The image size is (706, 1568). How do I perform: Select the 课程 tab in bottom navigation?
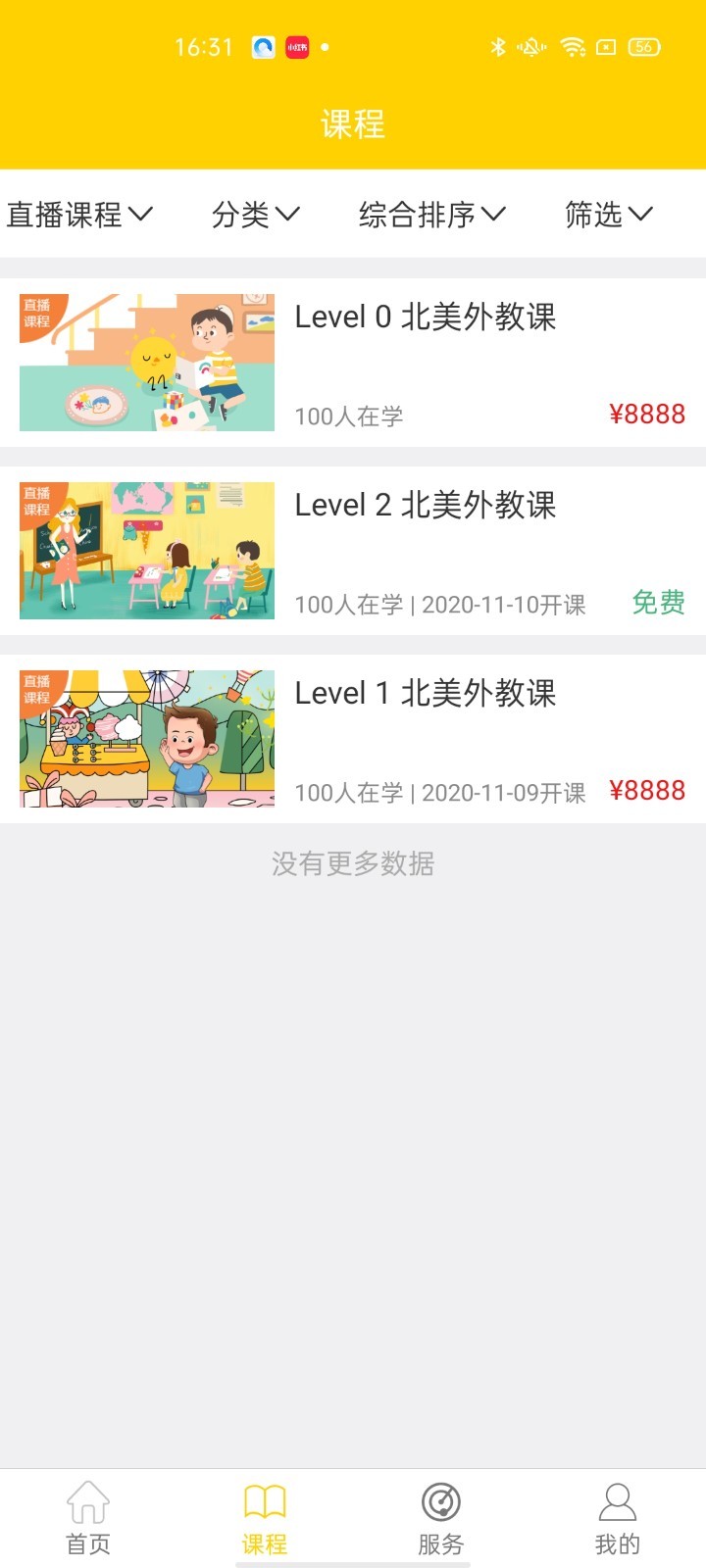tap(265, 1519)
